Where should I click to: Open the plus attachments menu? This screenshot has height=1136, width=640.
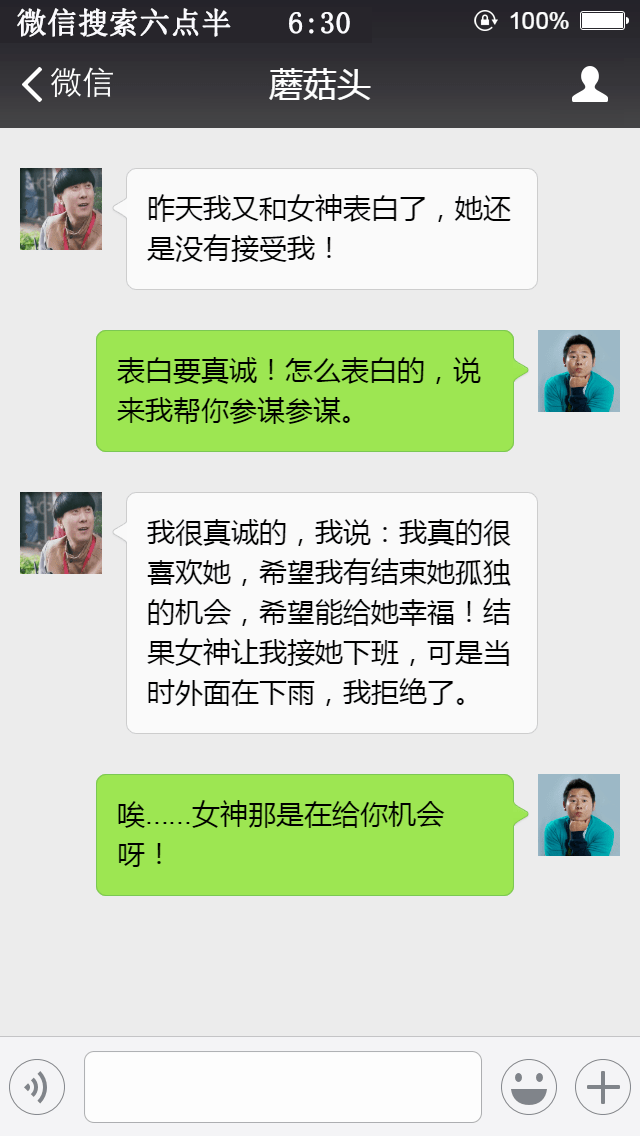(602, 1087)
